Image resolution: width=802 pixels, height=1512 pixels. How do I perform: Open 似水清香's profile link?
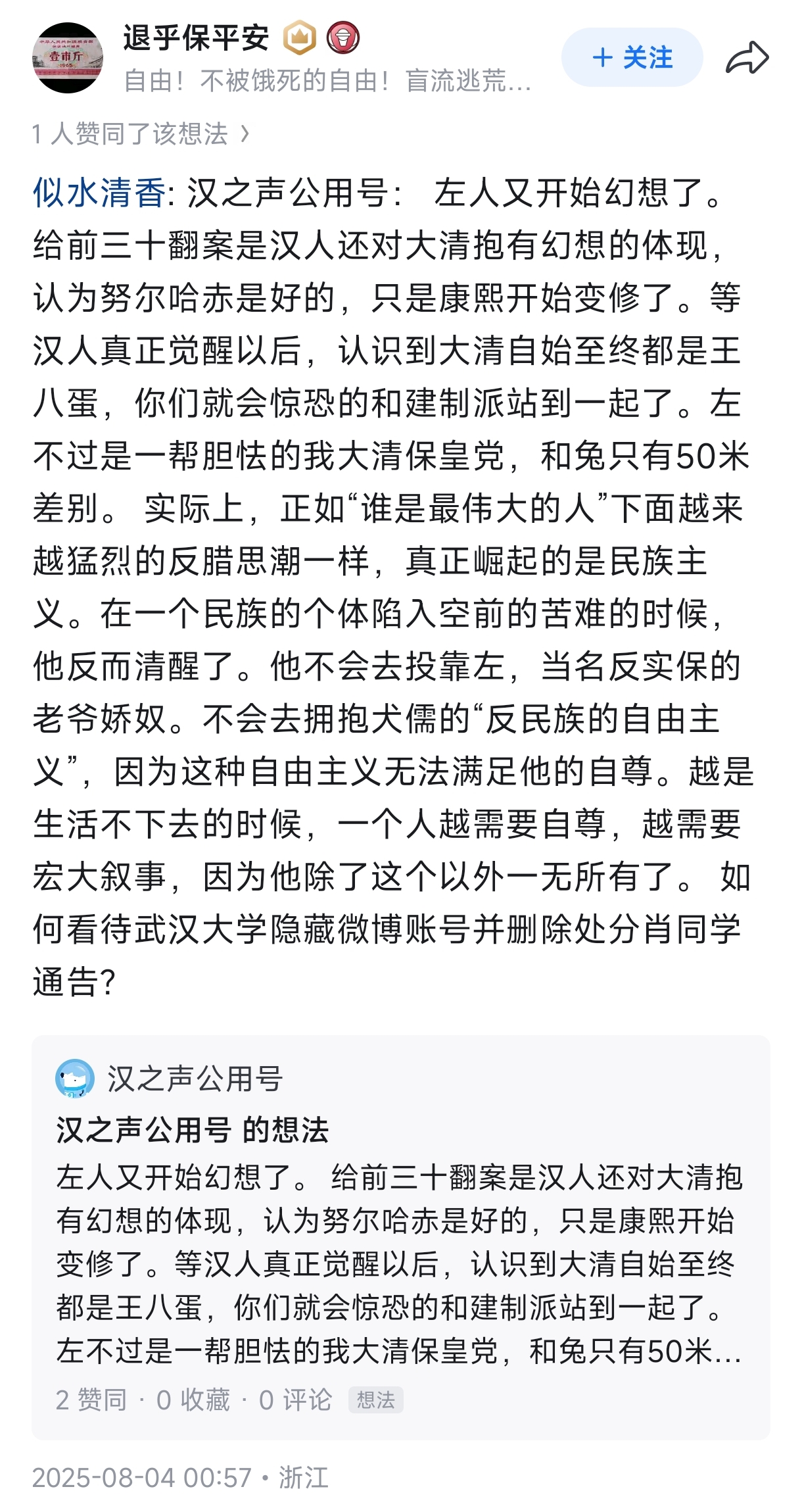(x=99, y=193)
